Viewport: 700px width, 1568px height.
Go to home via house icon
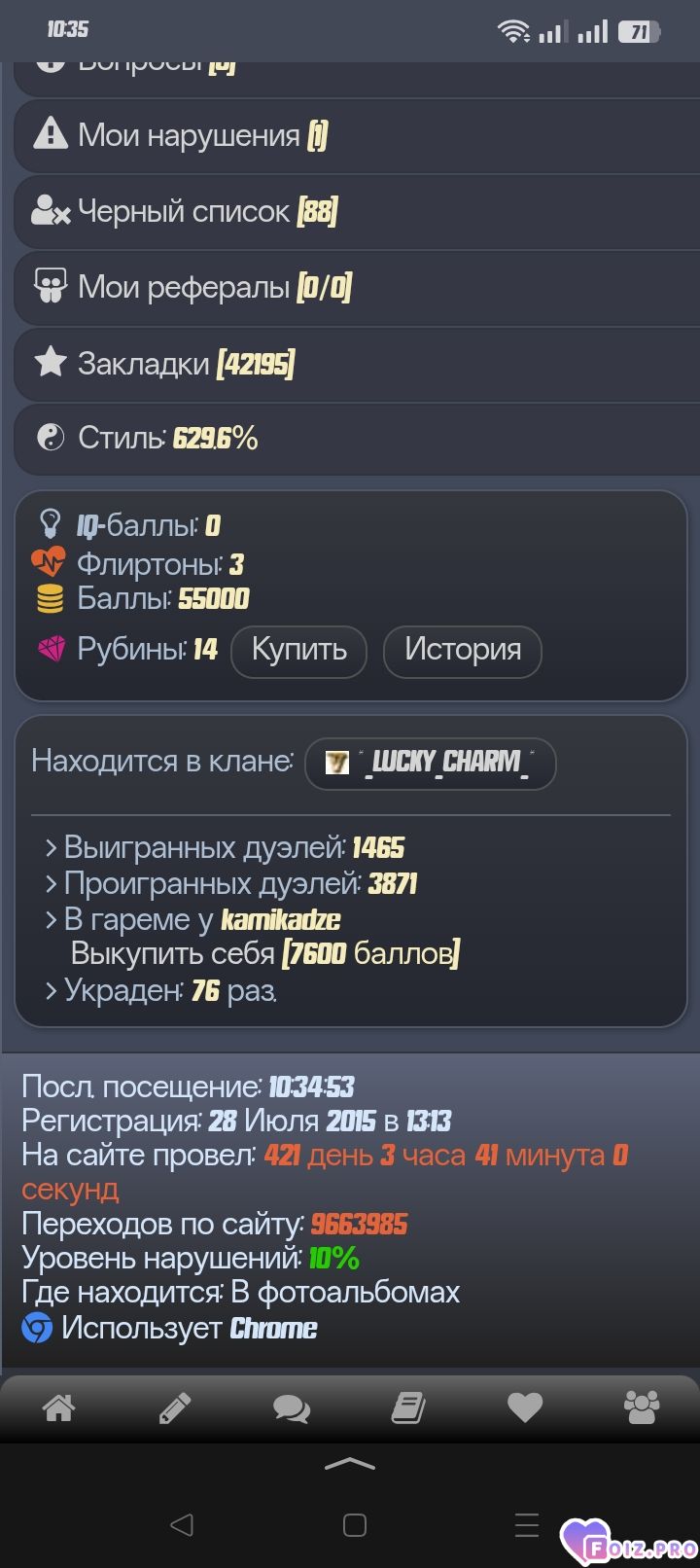click(58, 1407)
